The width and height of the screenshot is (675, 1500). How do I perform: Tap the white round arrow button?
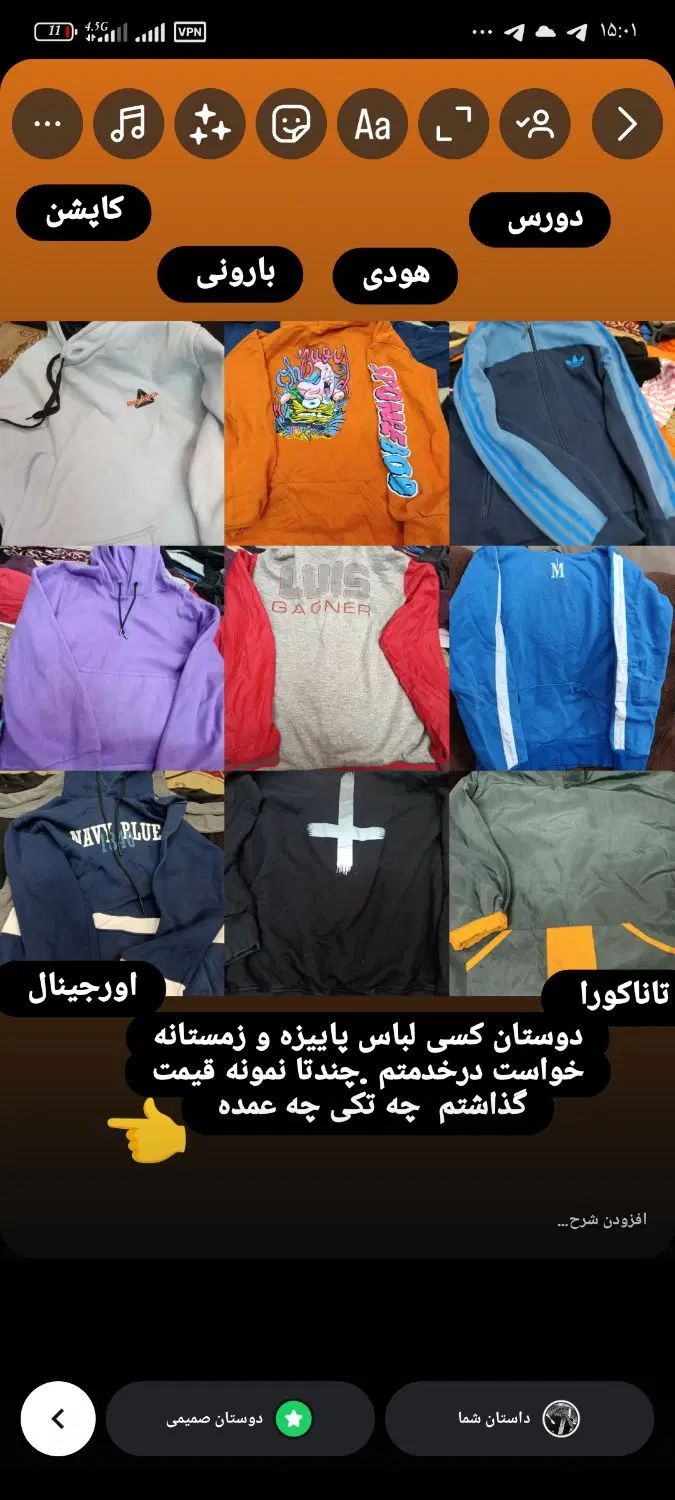[x=58, y=1418]
